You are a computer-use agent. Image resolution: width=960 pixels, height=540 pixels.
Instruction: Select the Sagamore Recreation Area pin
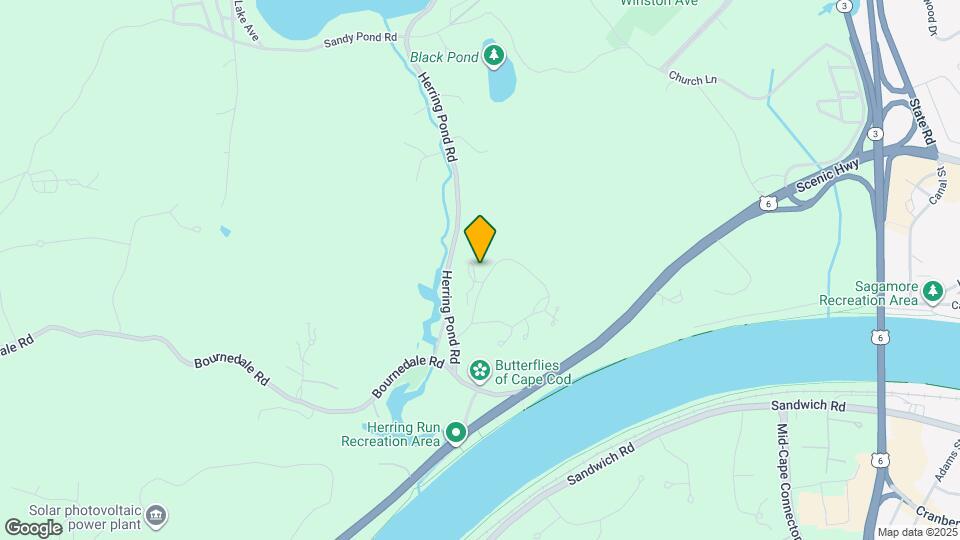click(933, 291)
